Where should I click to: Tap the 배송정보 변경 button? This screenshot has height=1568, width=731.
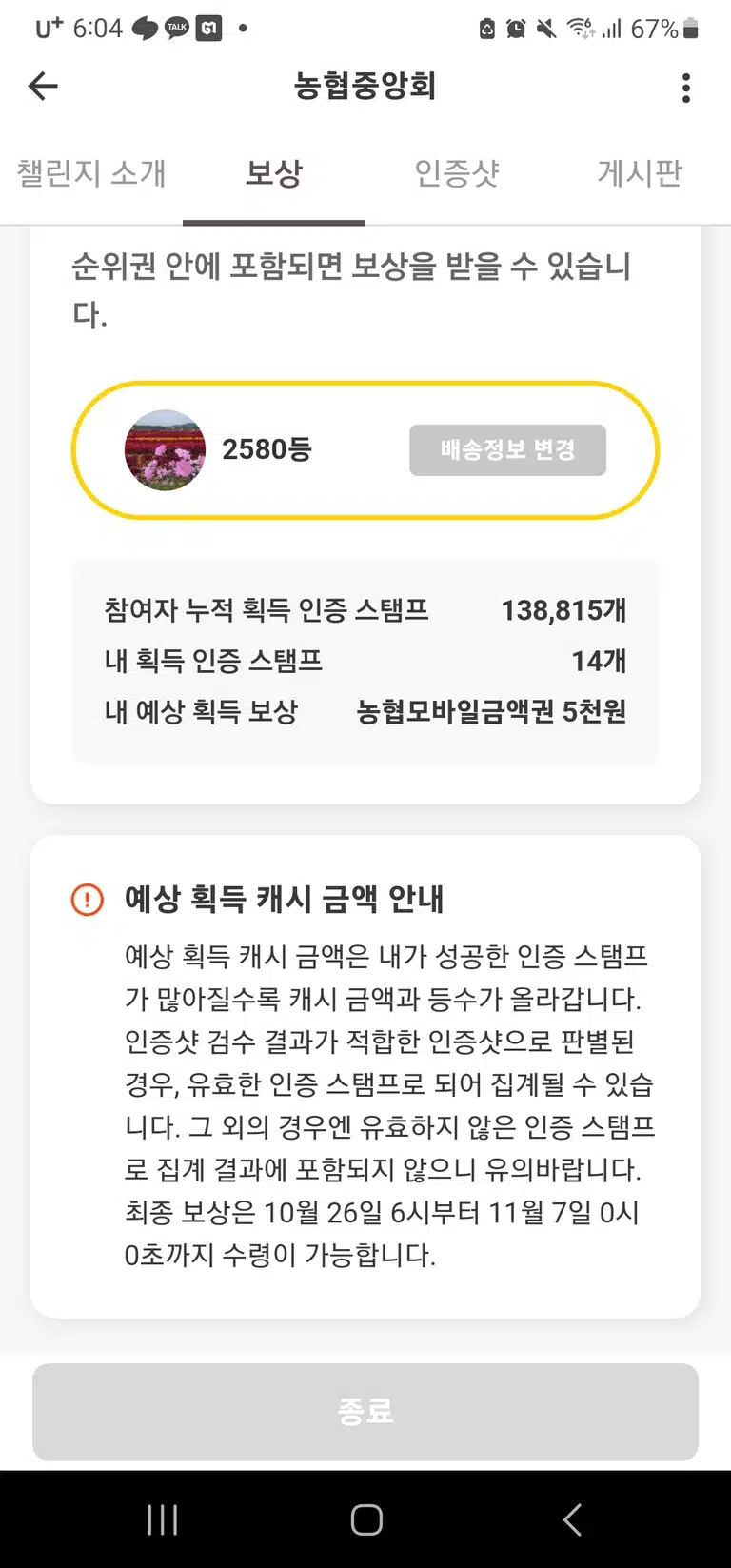pos(508,450)
